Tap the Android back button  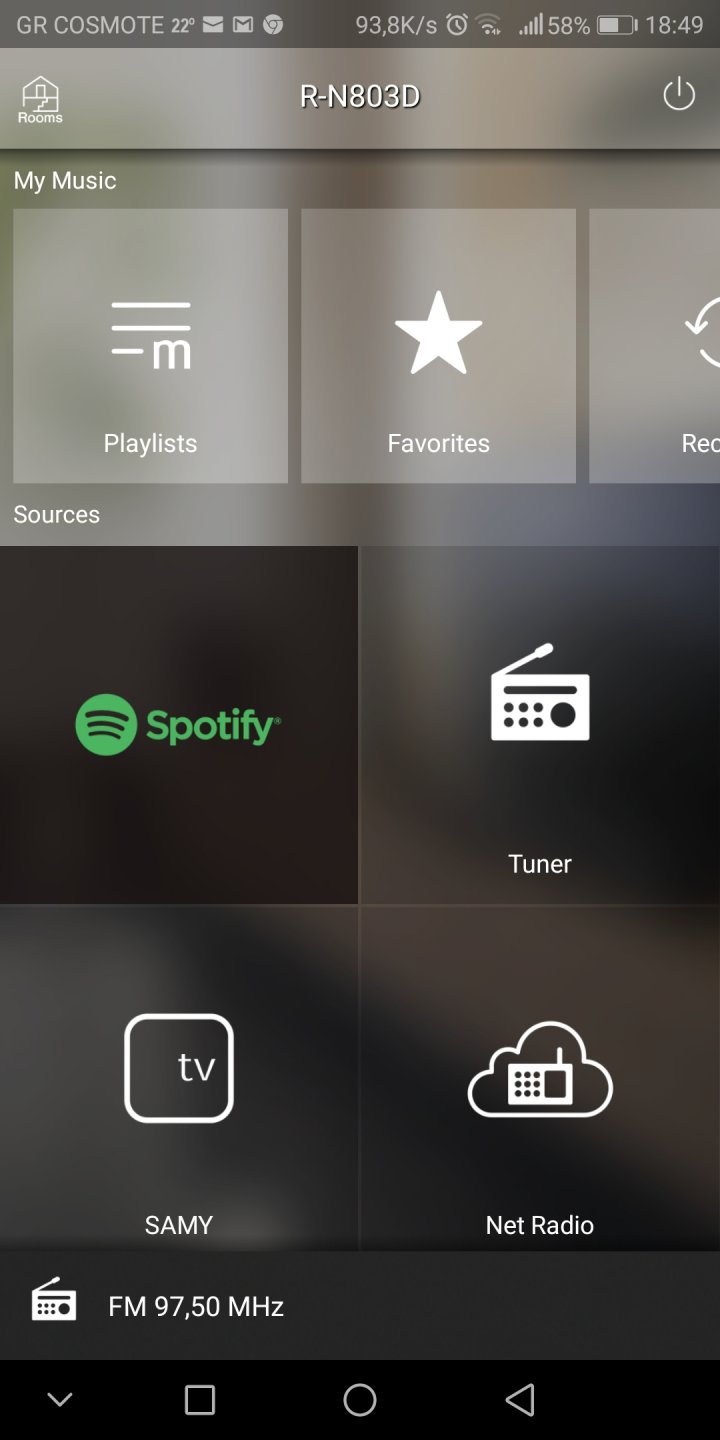[520, 1400]
